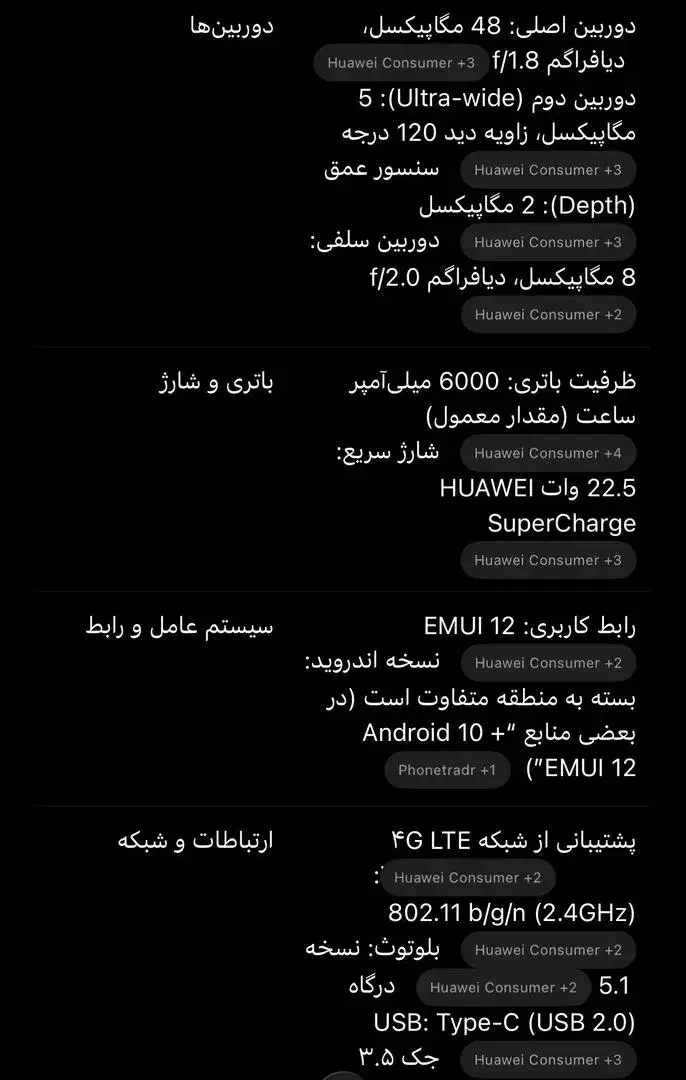This screenshot has width=686, height=1080.
Task: Open the source chip after the EMUI 12 interface line
Action: click(x=548, y=663)
